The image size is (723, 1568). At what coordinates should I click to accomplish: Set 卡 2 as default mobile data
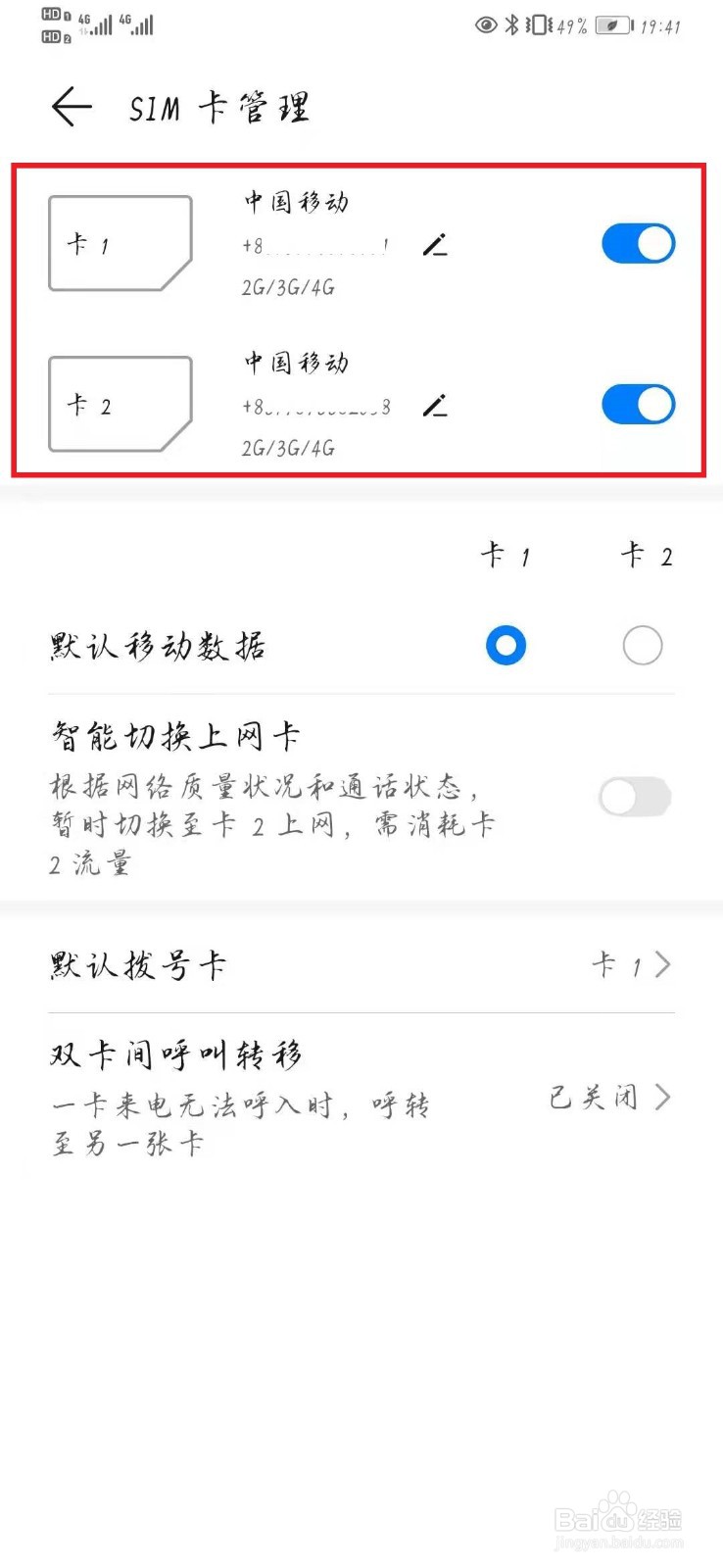643,645
